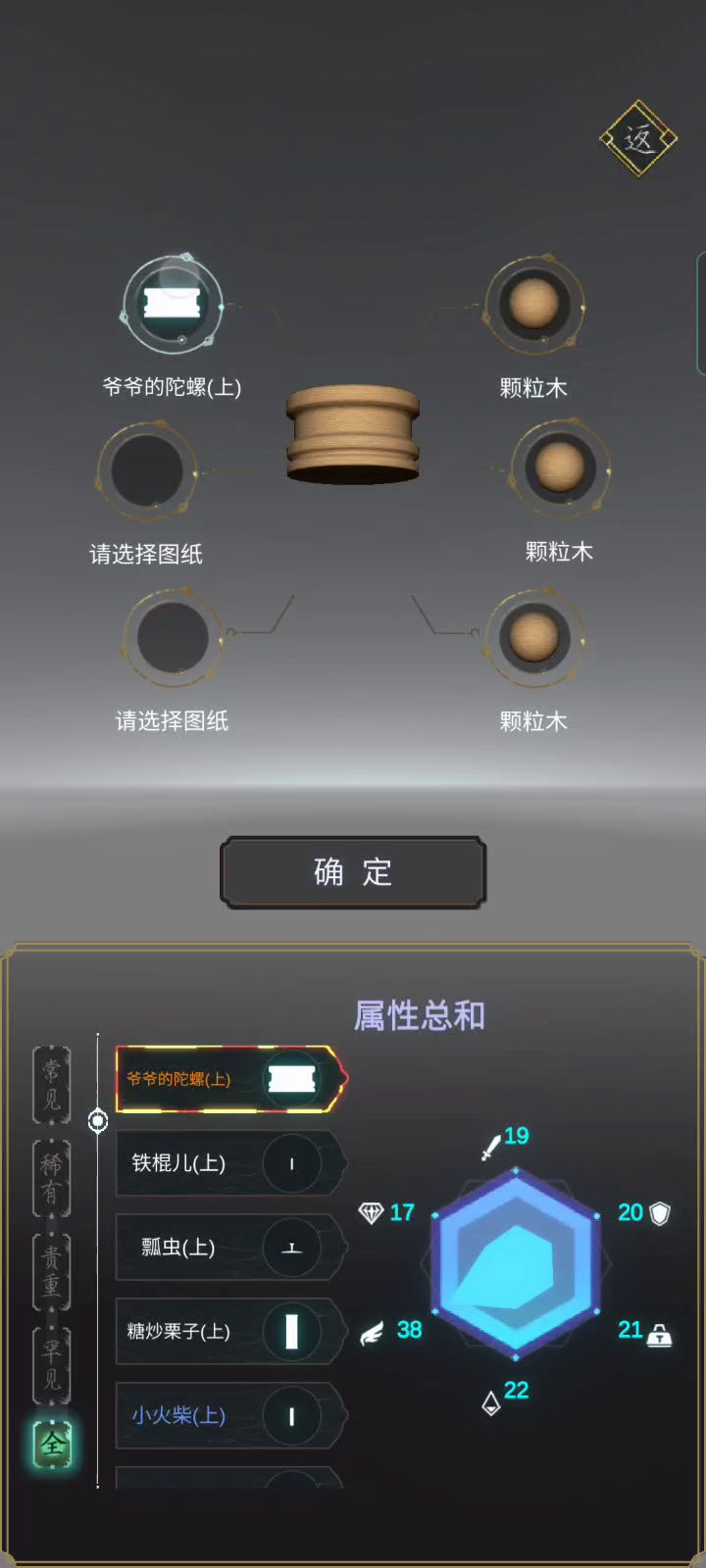The image size is (706, 1568).
Task: Tap the bottom 颗粒木 material slot
Action: [534, 638]
